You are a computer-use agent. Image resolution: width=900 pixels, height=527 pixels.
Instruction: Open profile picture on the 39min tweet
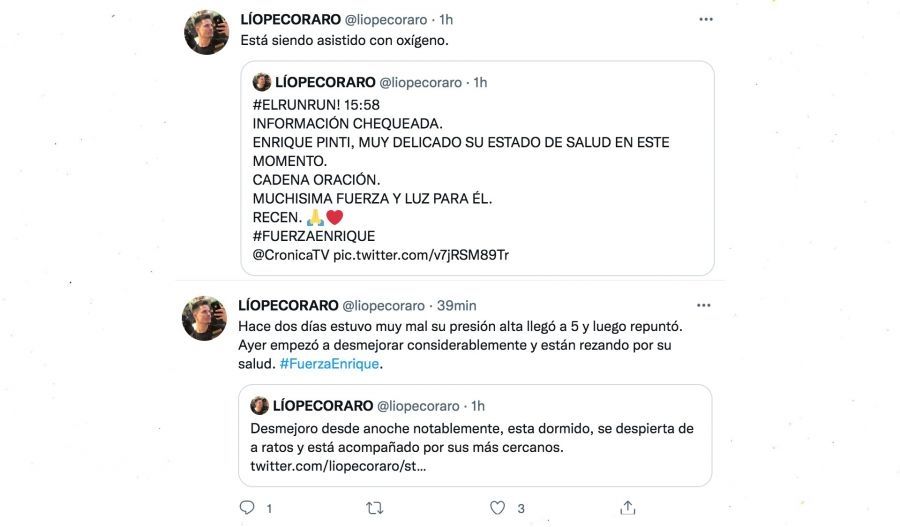(204, 318)
